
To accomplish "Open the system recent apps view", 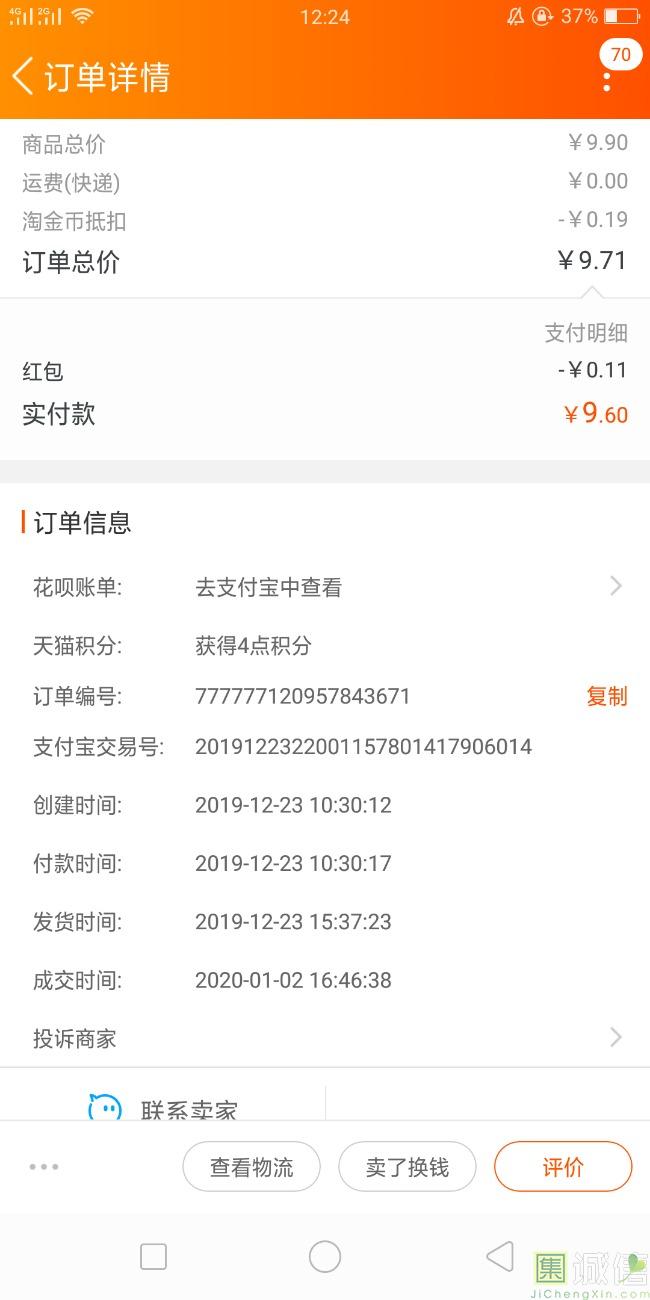I will point(153,1256).
